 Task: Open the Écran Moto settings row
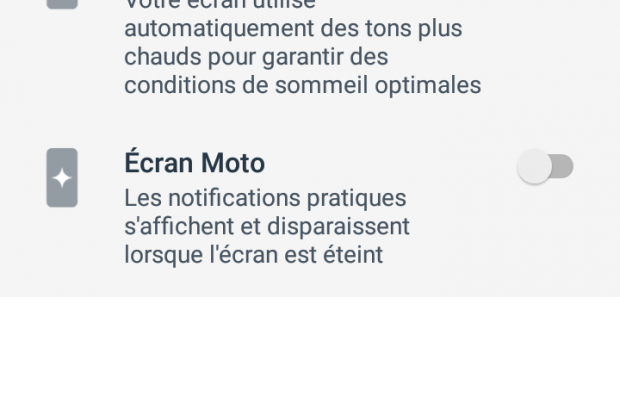coord(265,208)
